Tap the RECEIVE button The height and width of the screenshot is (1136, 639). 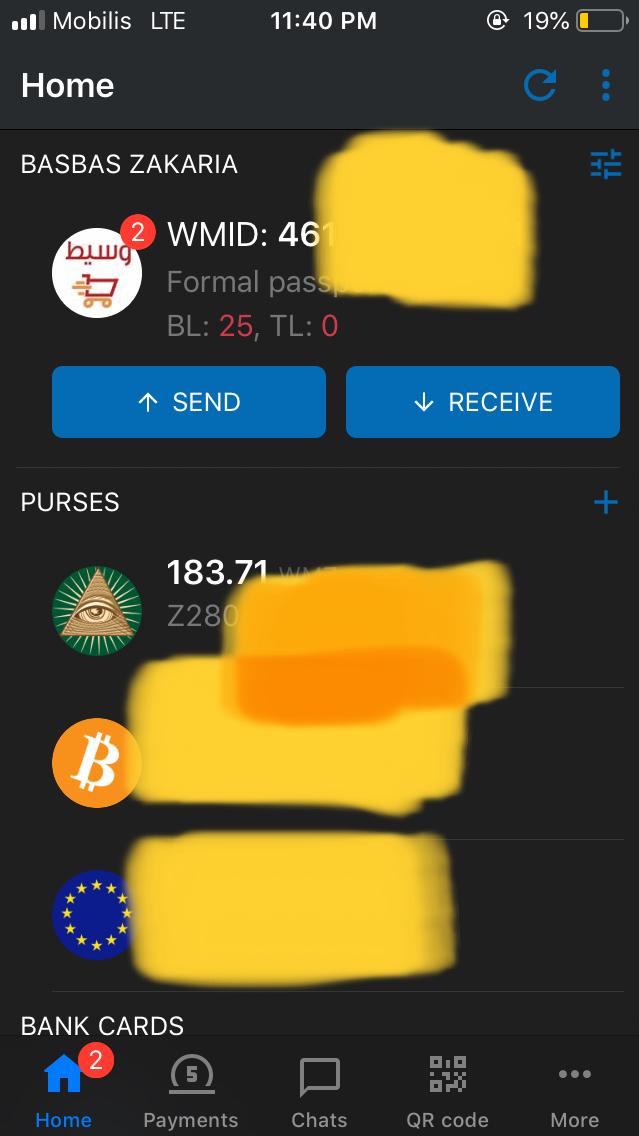(483, 402)
